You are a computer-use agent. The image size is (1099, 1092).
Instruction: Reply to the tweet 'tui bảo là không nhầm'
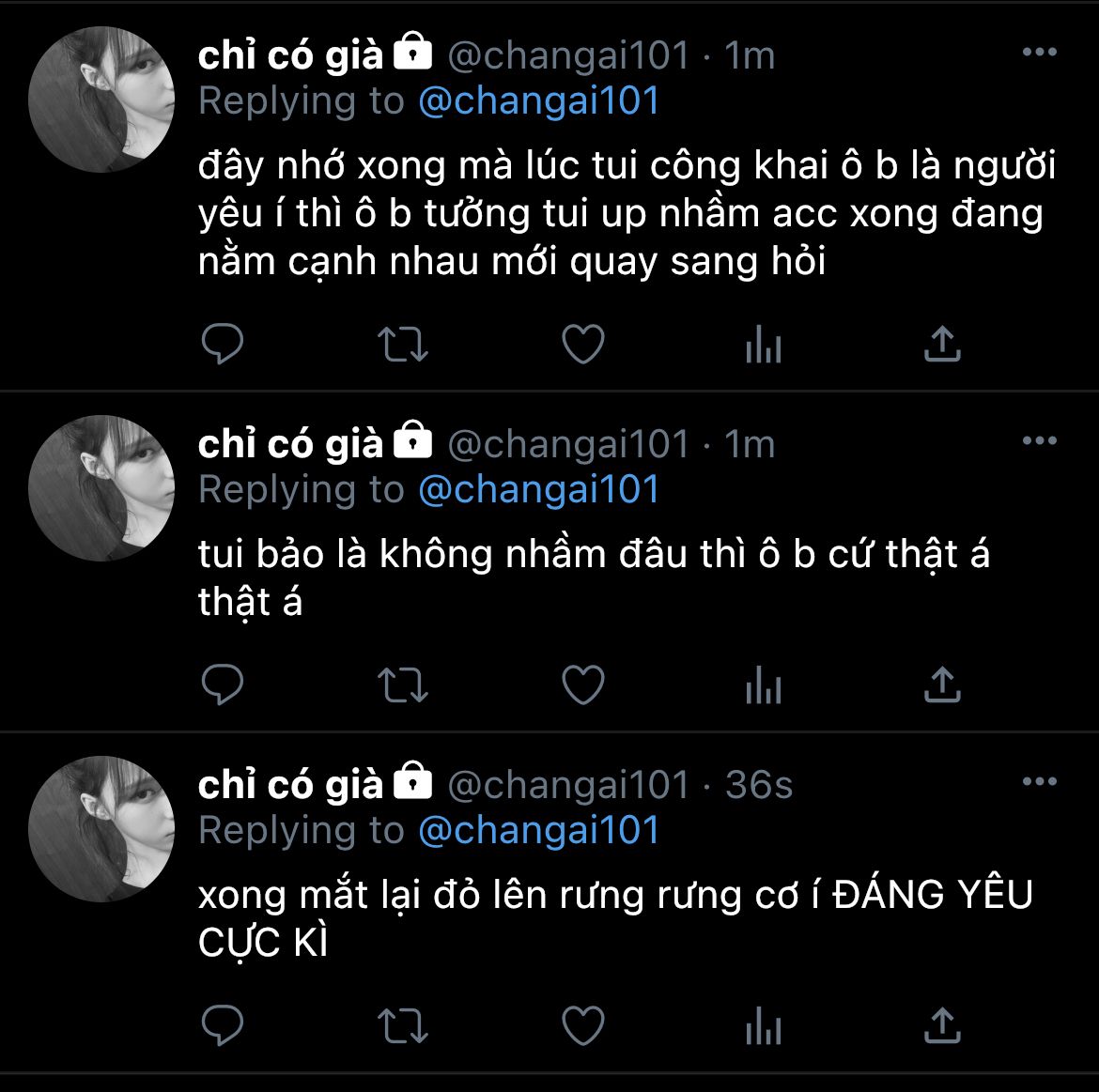click(223, 685)
